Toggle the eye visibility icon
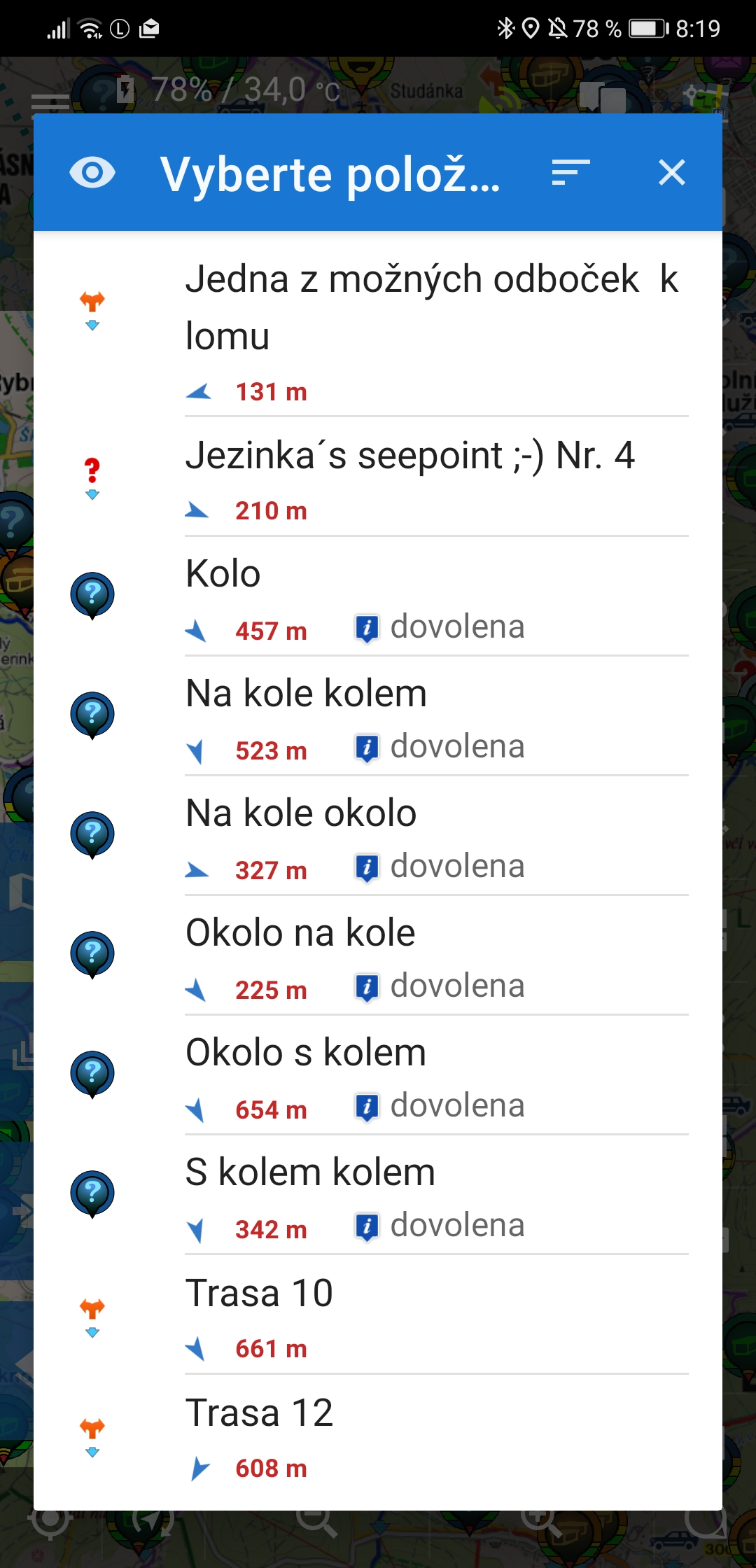This screenshot has width=756, height=1568. pyautogui.click(x=92, y=173)
